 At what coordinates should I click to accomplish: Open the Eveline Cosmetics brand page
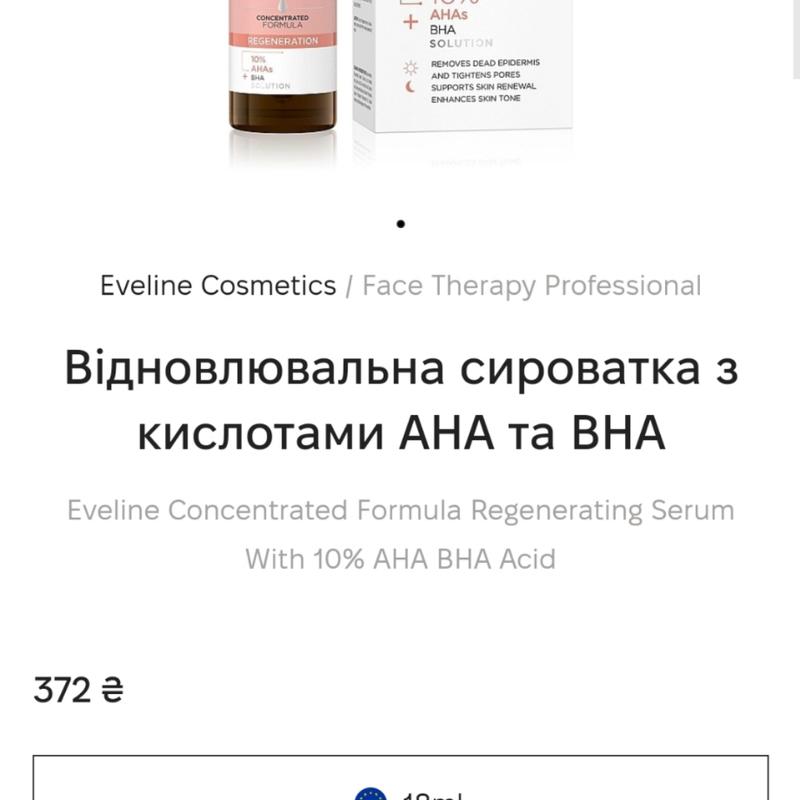218,286
